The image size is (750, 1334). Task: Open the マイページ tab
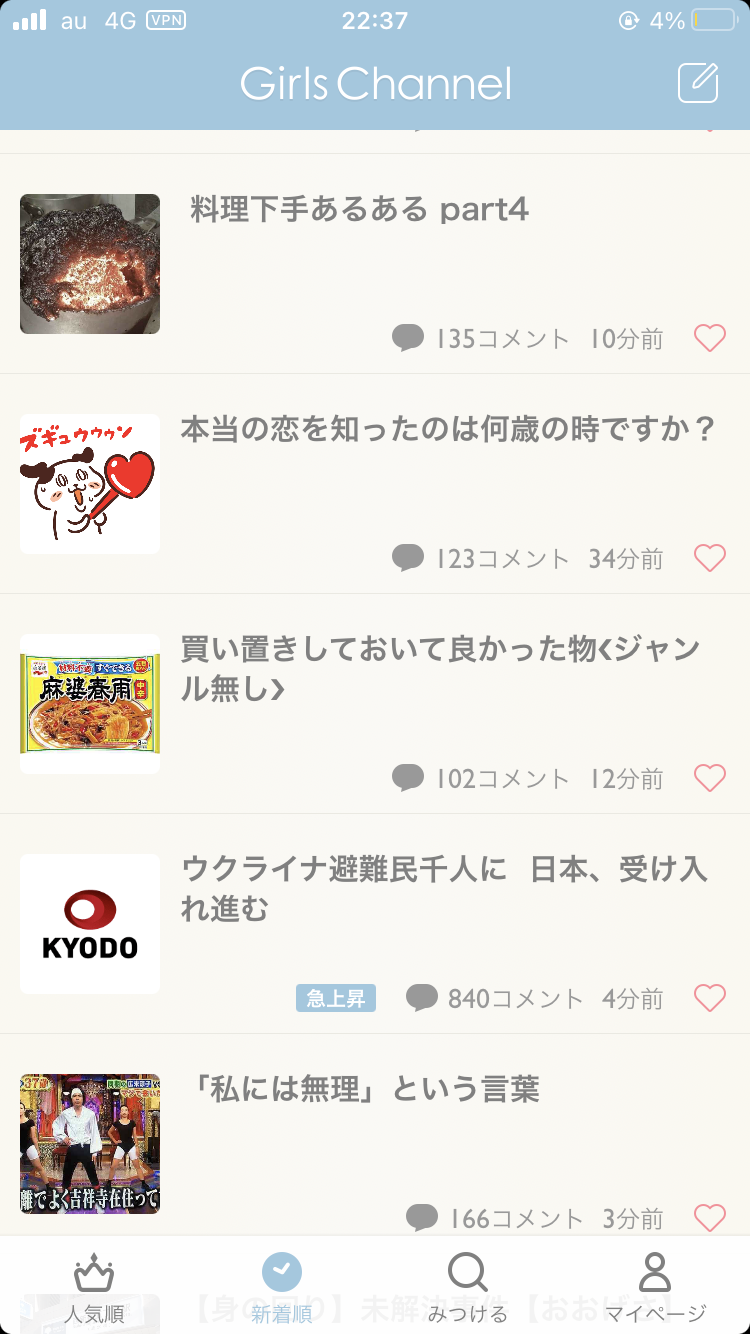655,1288
